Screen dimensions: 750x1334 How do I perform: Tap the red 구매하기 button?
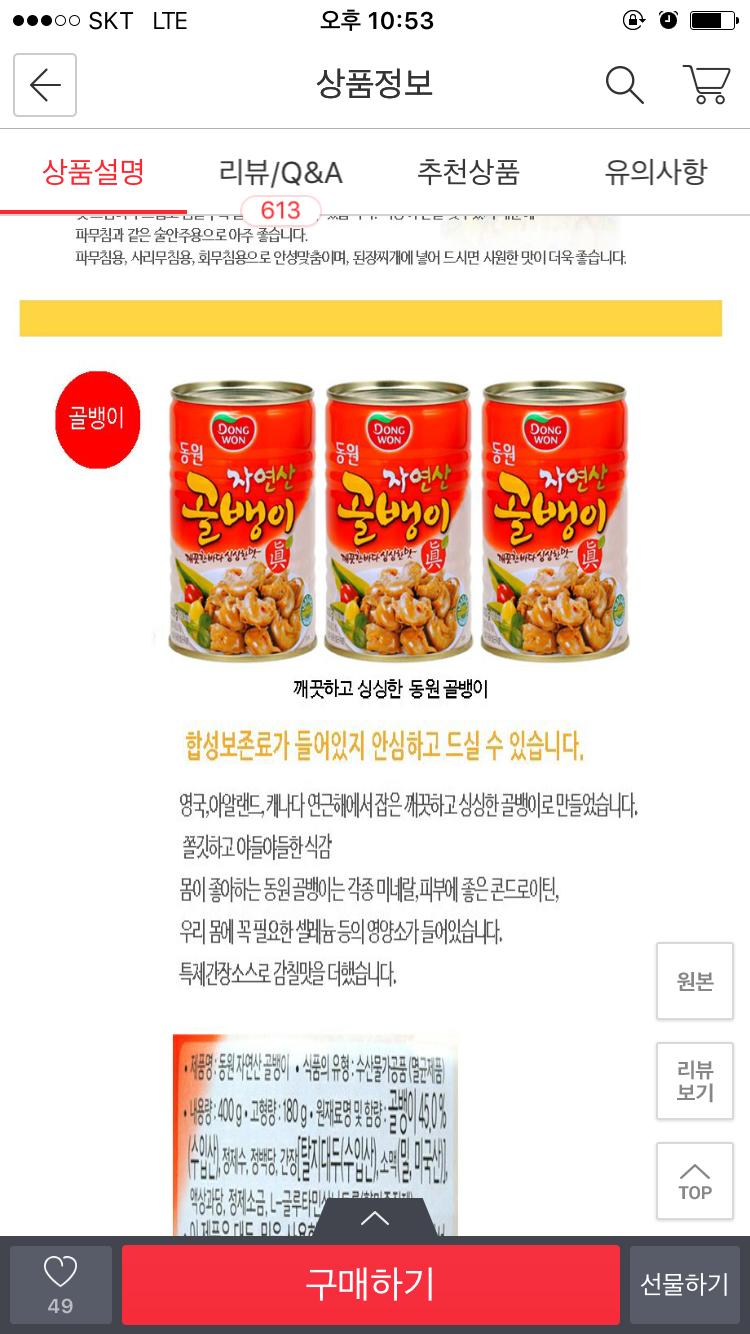click(x=371, y=1285)
